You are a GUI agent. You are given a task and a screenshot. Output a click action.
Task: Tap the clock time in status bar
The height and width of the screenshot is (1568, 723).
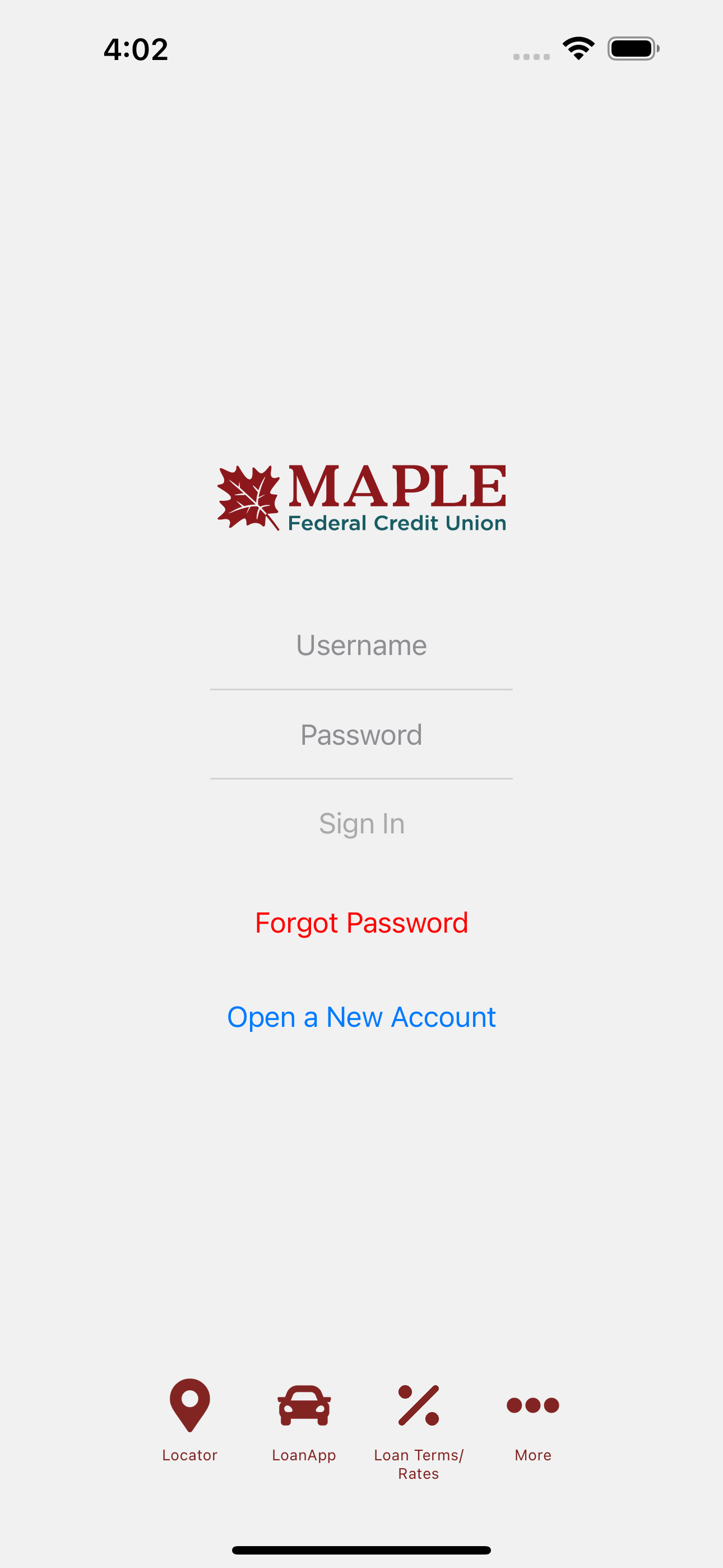pos(135,49)
